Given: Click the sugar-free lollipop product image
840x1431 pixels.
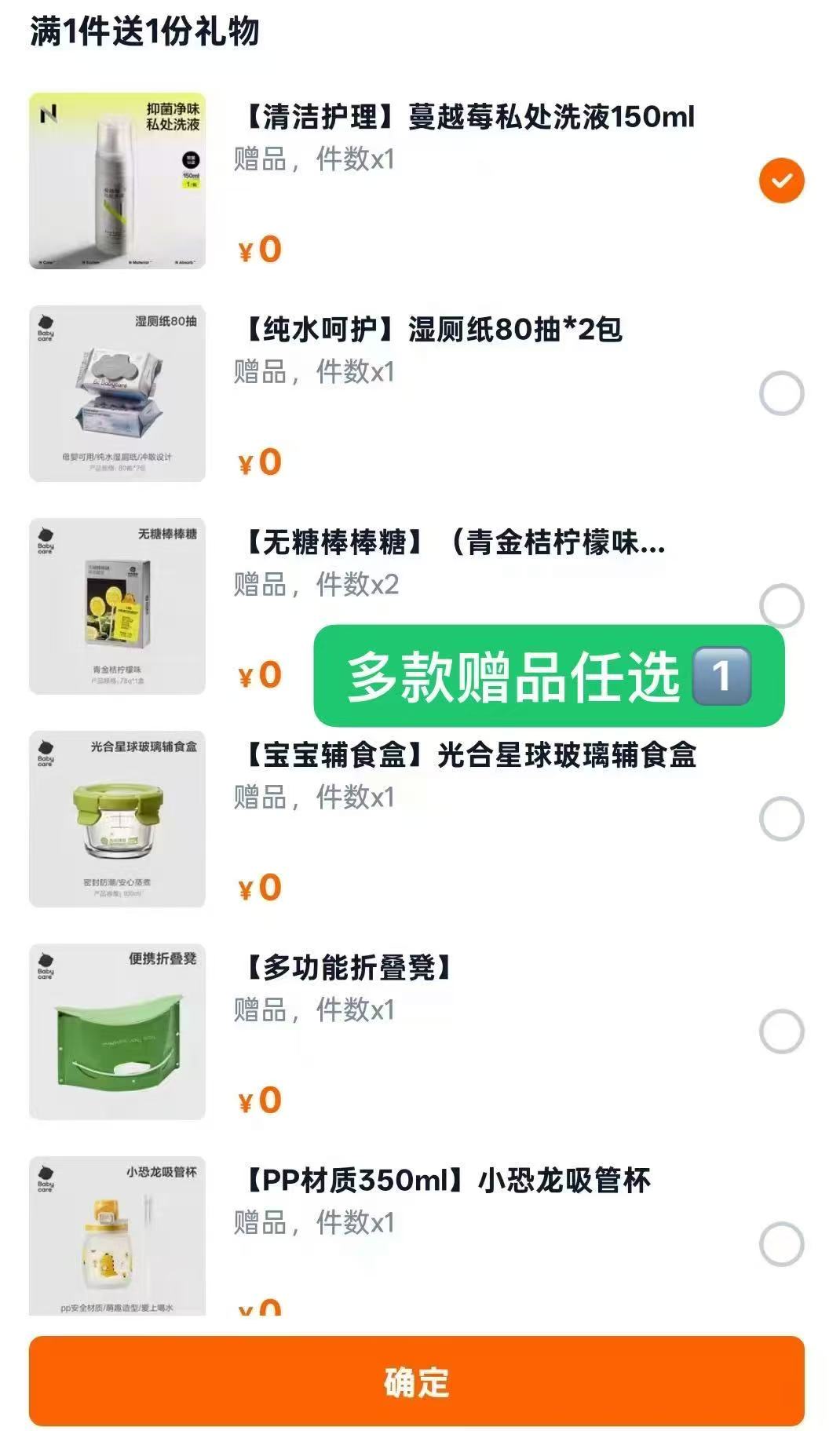Looking at the screenshot, I should point(116,603).
